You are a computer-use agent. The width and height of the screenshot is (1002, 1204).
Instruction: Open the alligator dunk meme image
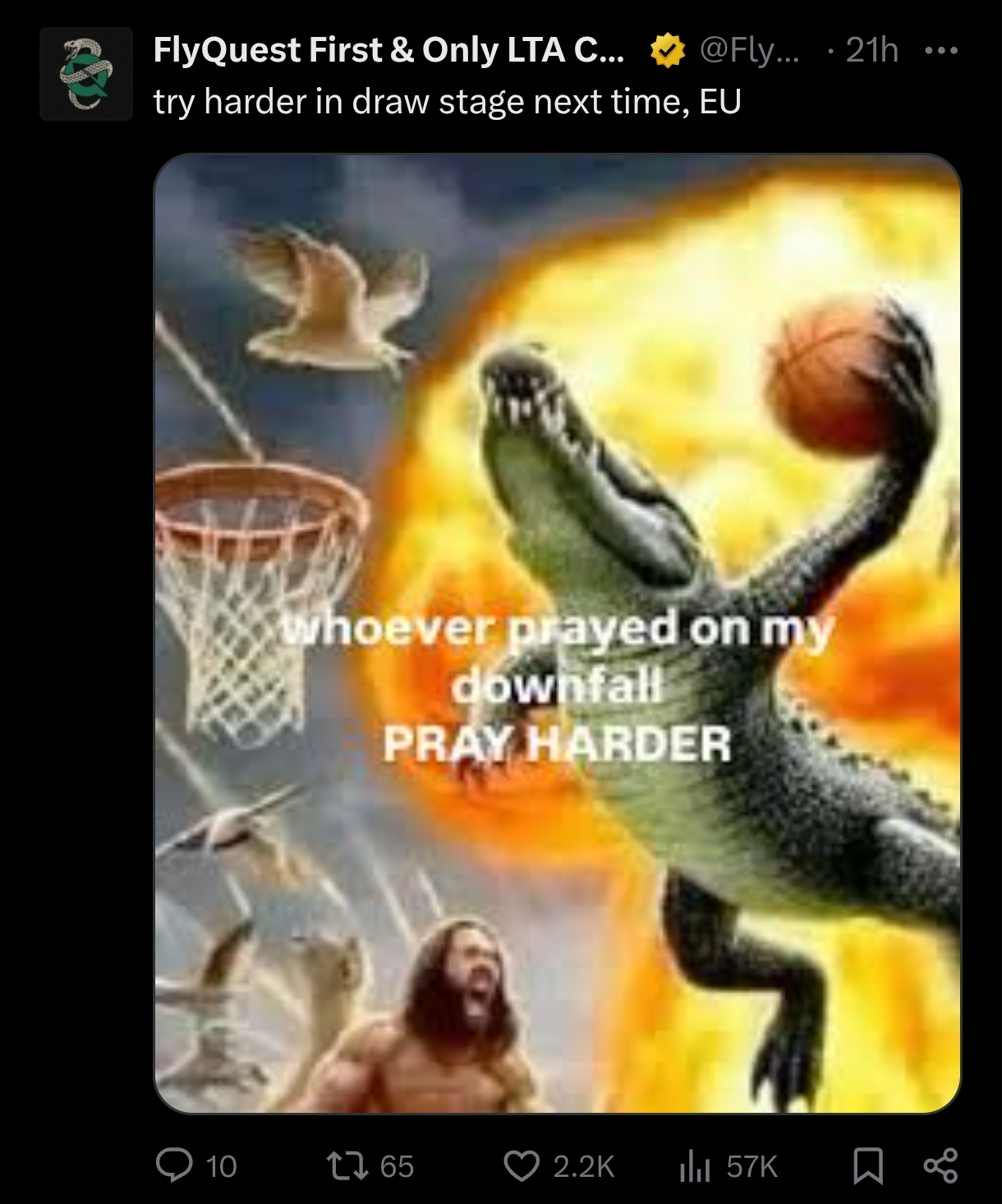[557, 632]
